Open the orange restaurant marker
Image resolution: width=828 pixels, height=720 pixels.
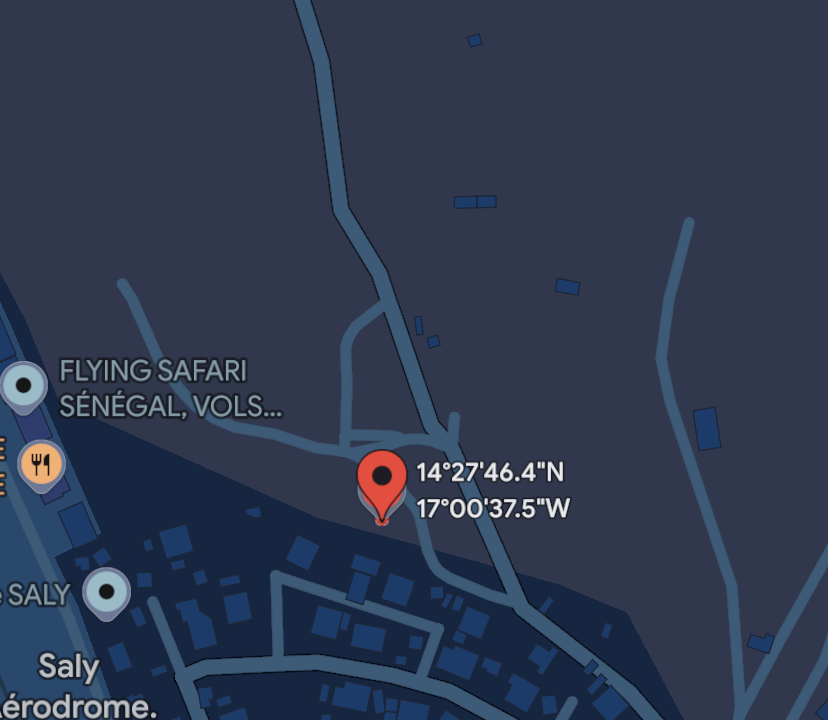pos(41,464)
